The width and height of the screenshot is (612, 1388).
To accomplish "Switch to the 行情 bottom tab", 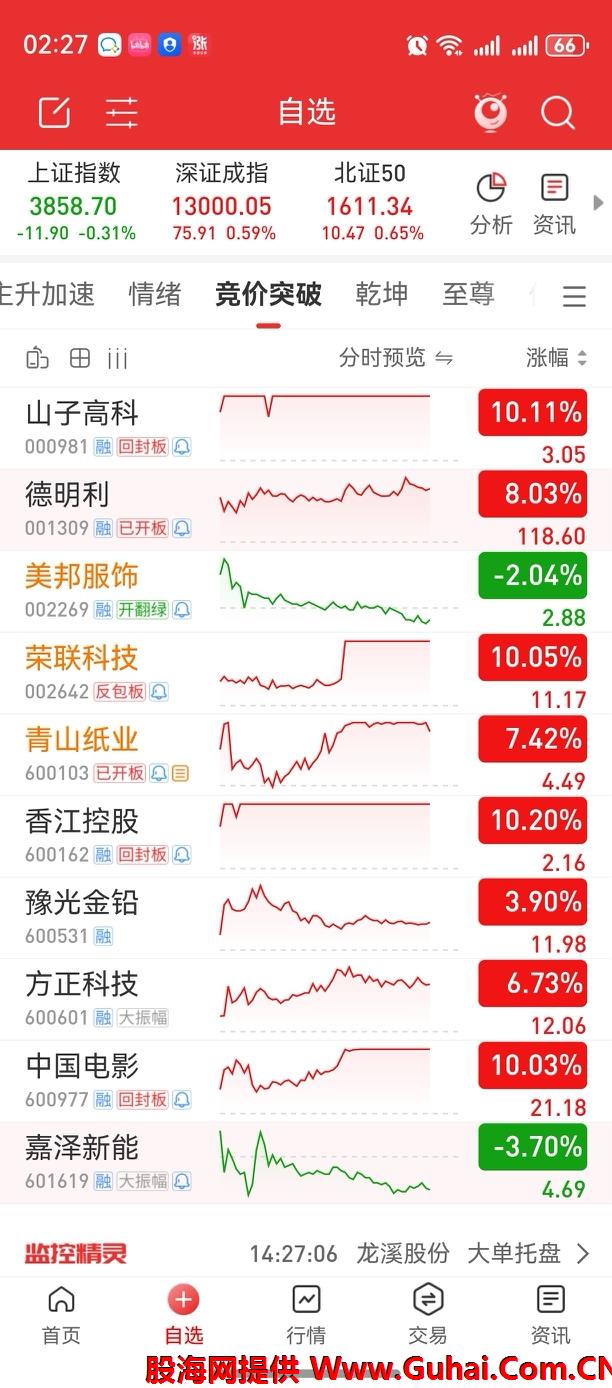I will [306, 1315].
